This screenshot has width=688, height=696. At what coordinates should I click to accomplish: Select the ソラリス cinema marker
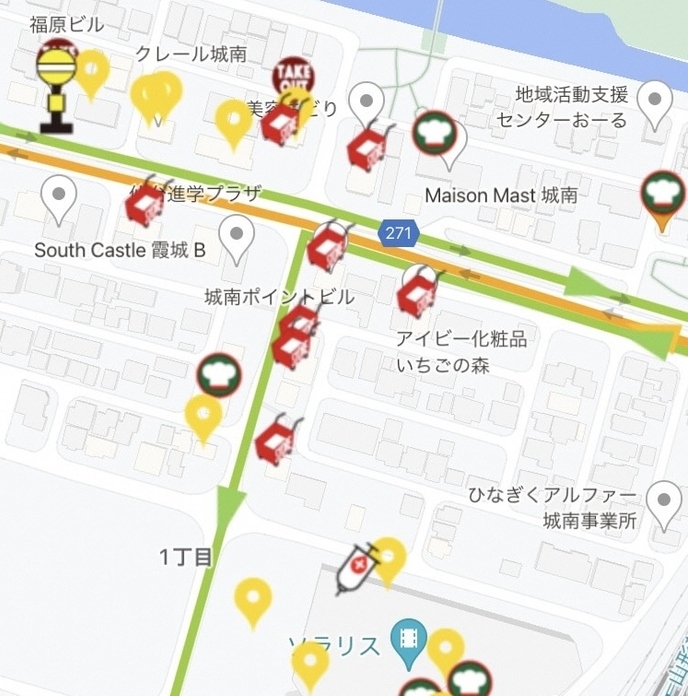click(408, 634)
